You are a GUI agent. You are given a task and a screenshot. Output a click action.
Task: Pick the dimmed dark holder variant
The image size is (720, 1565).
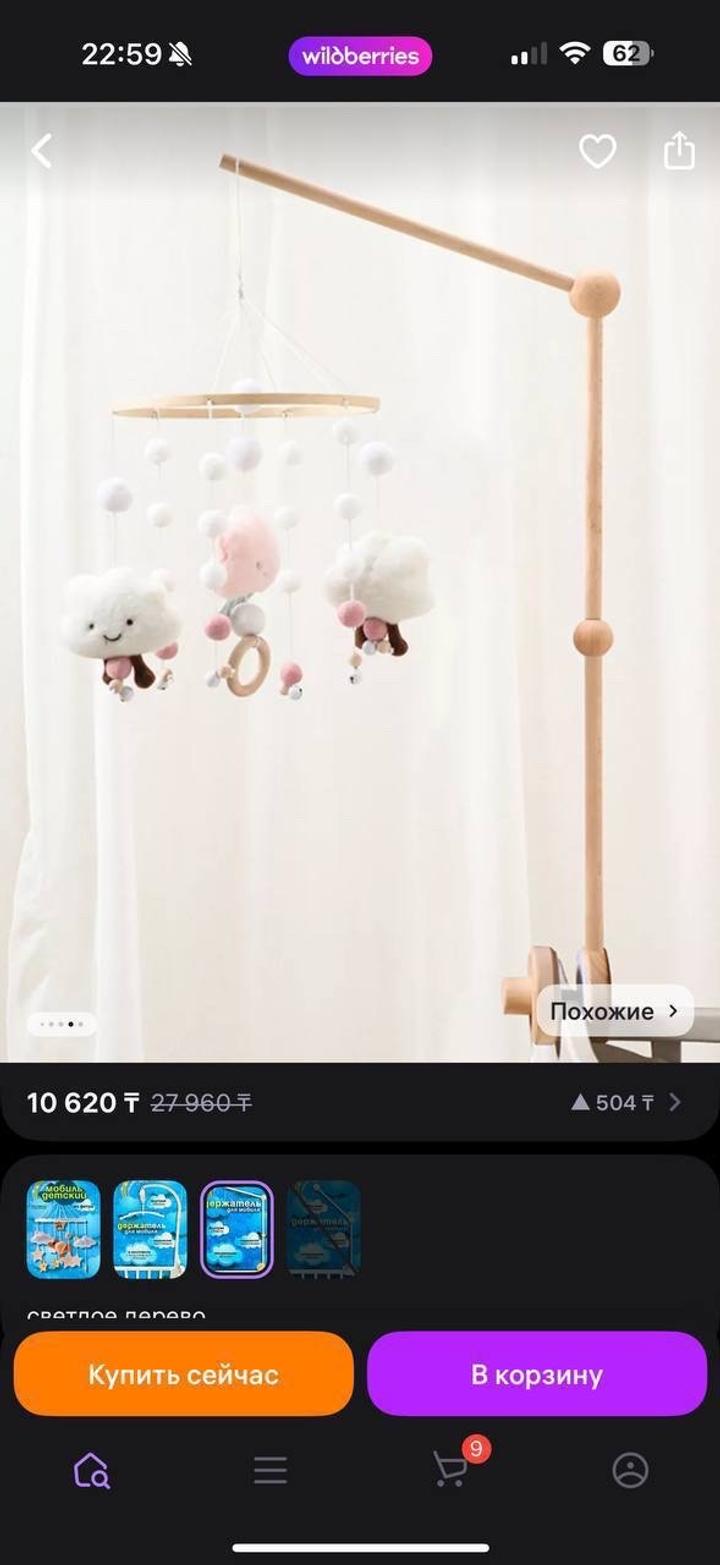click(x=324, y=1229)
